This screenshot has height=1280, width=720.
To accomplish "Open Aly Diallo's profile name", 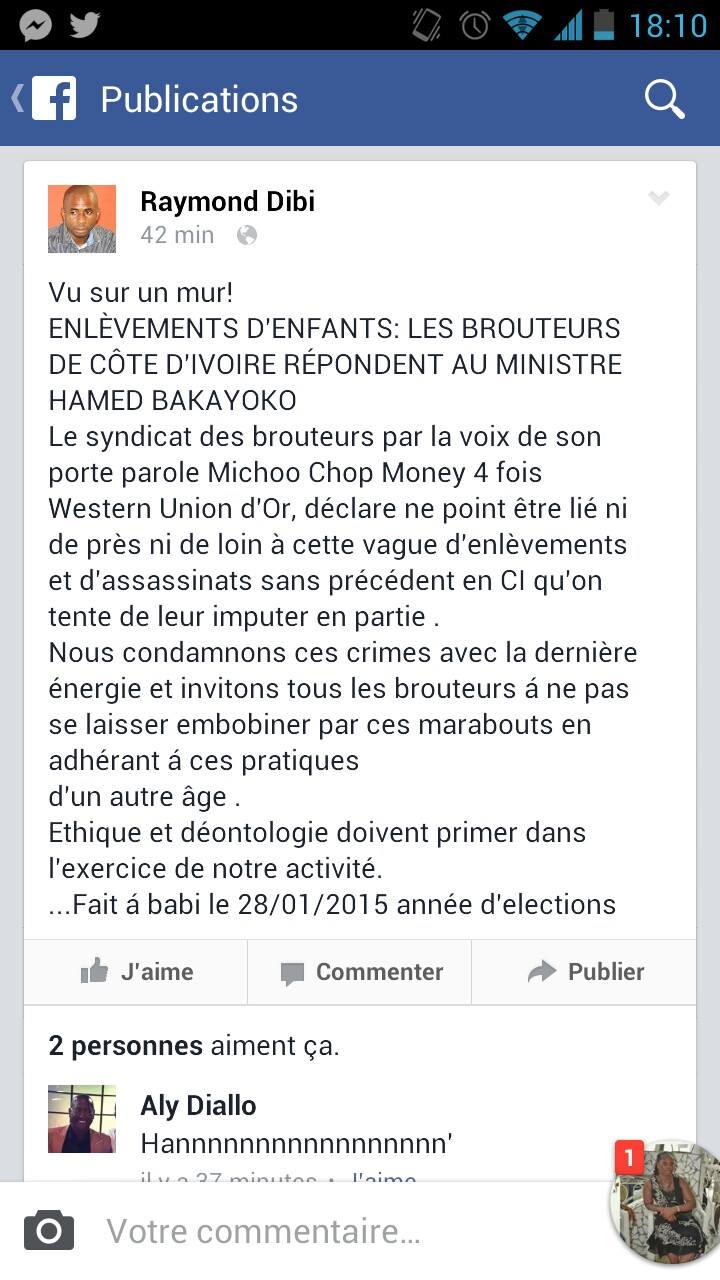I will pyautogui.click(x=198, y=1105).
